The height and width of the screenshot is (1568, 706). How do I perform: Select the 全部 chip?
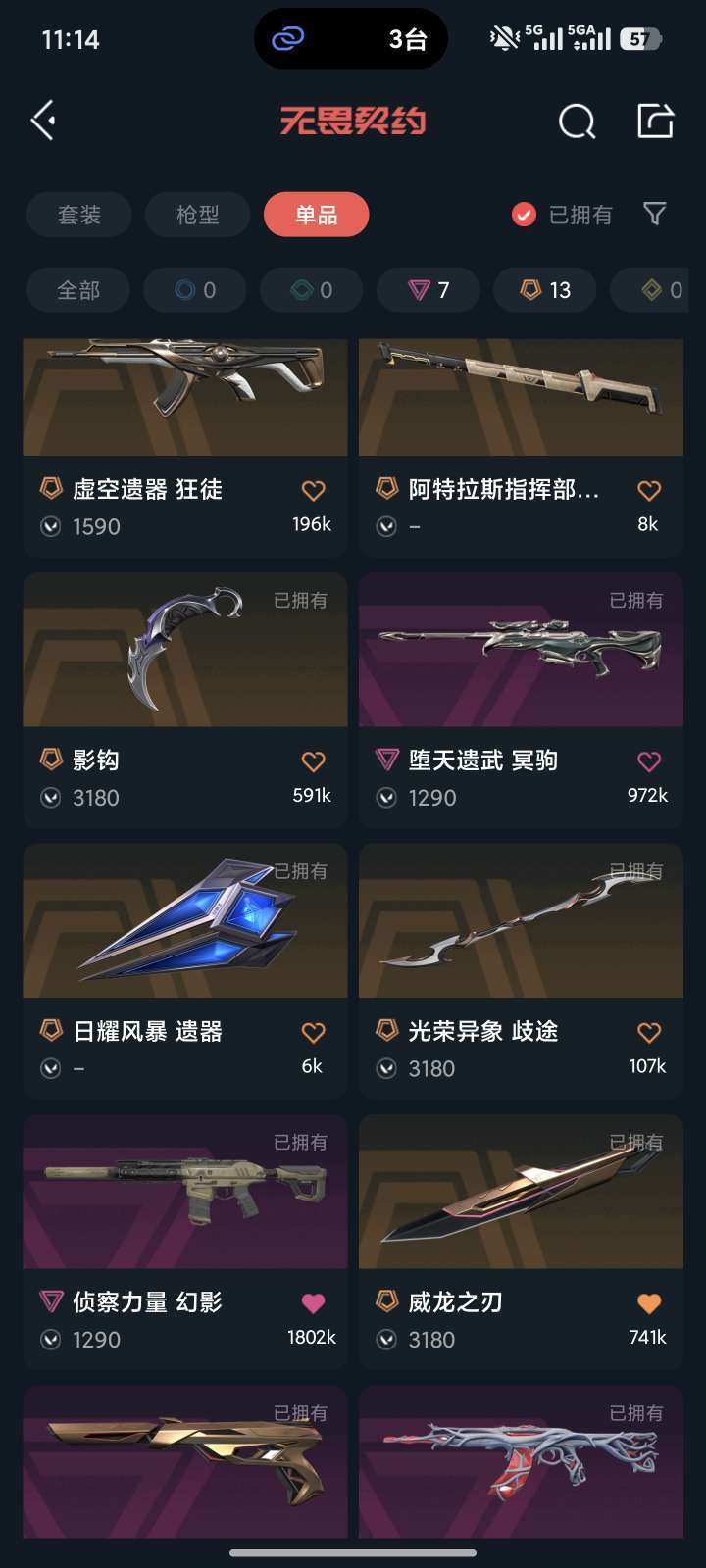pos(78,290)
